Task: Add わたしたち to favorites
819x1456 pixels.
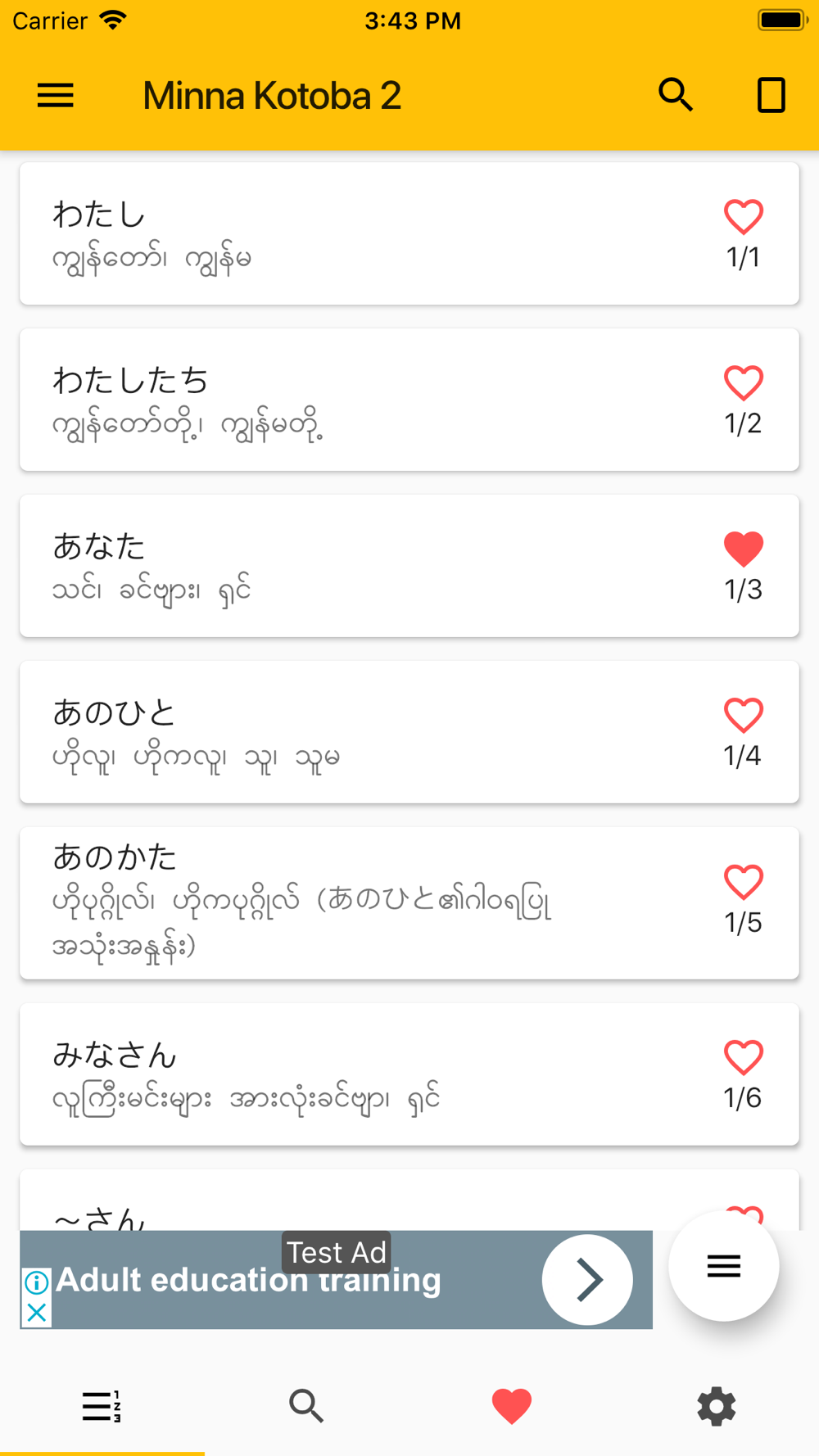Action: (744, 383)
